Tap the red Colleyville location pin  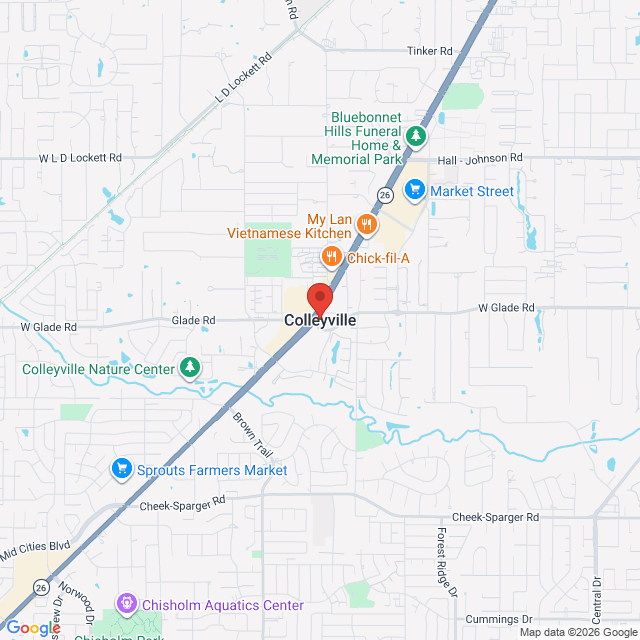click(x=320, y=300)
